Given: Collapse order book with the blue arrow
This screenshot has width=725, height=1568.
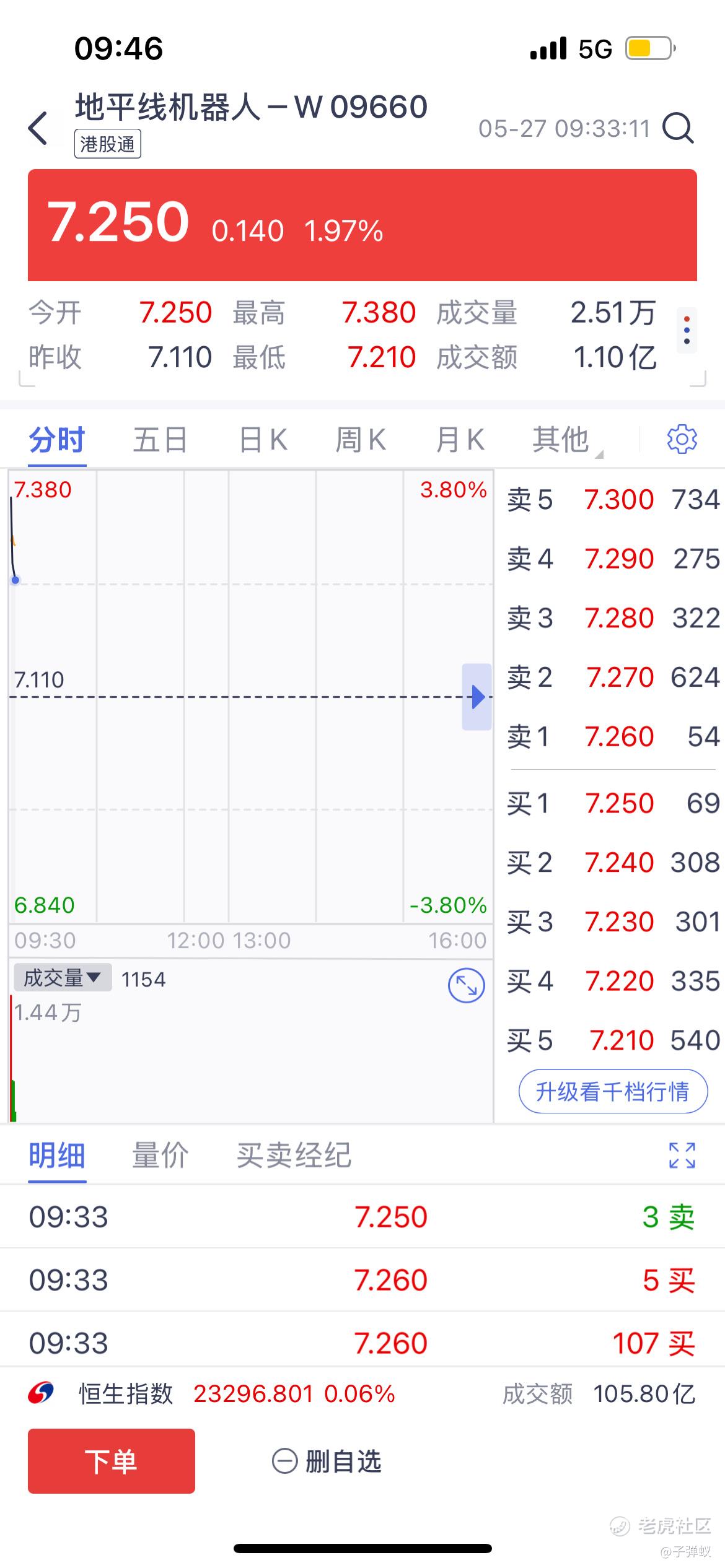Looking at the screenshot, I should [x=477, y=697].
